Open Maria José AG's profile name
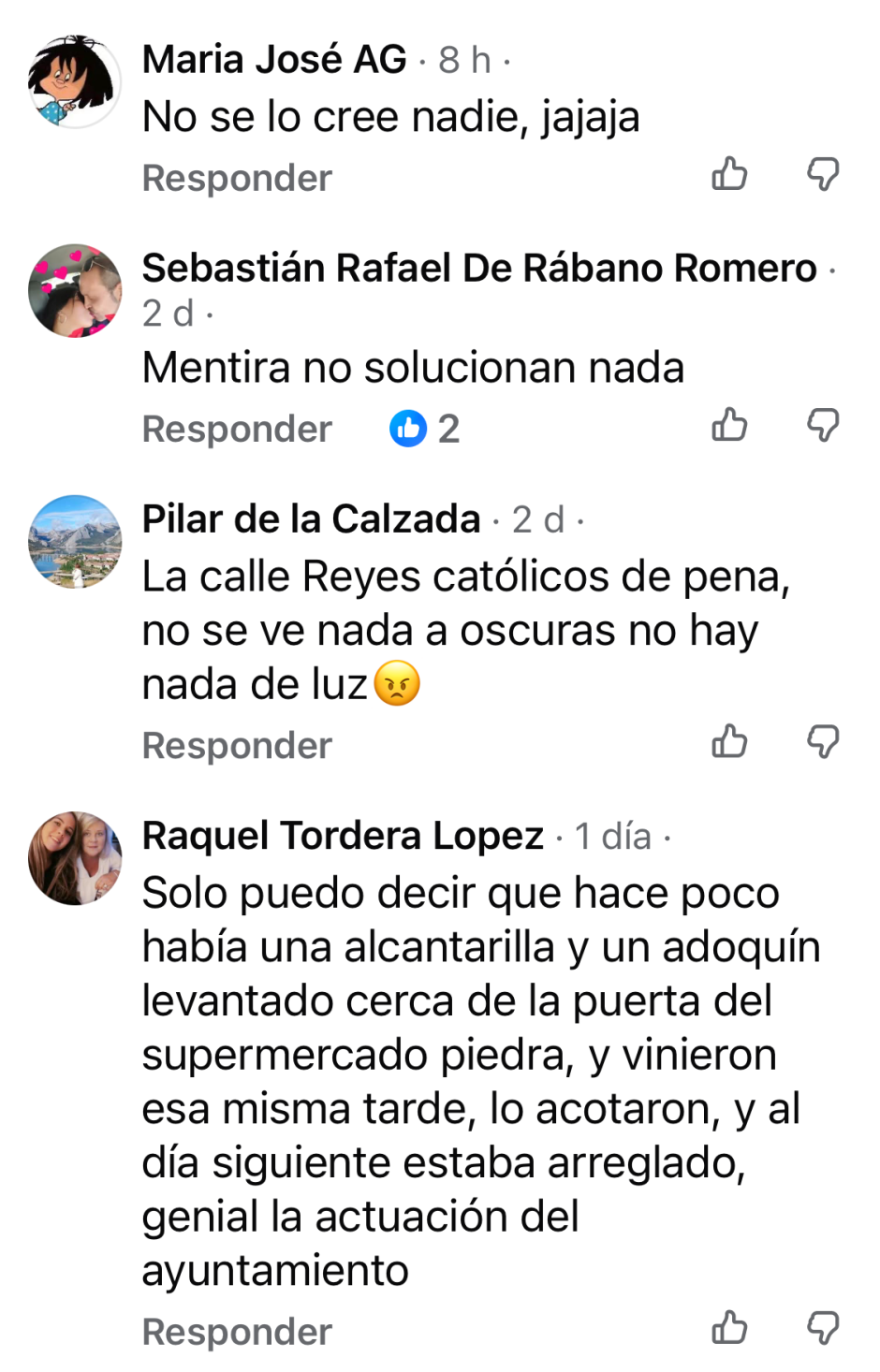This screenshot has width=880, height=1372. [x=276, y=59]
